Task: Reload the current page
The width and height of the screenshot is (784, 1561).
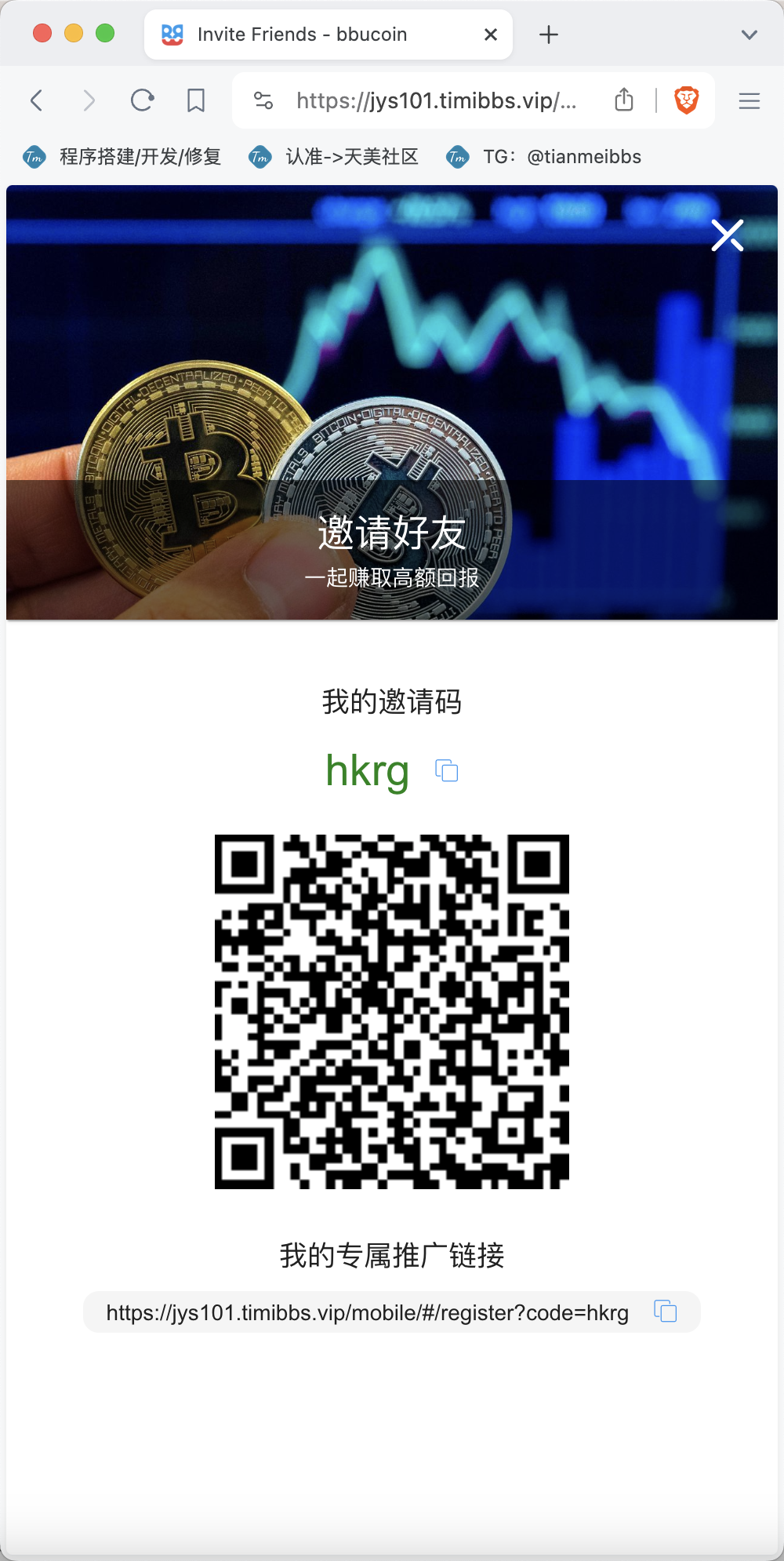Action: [142, 100]
